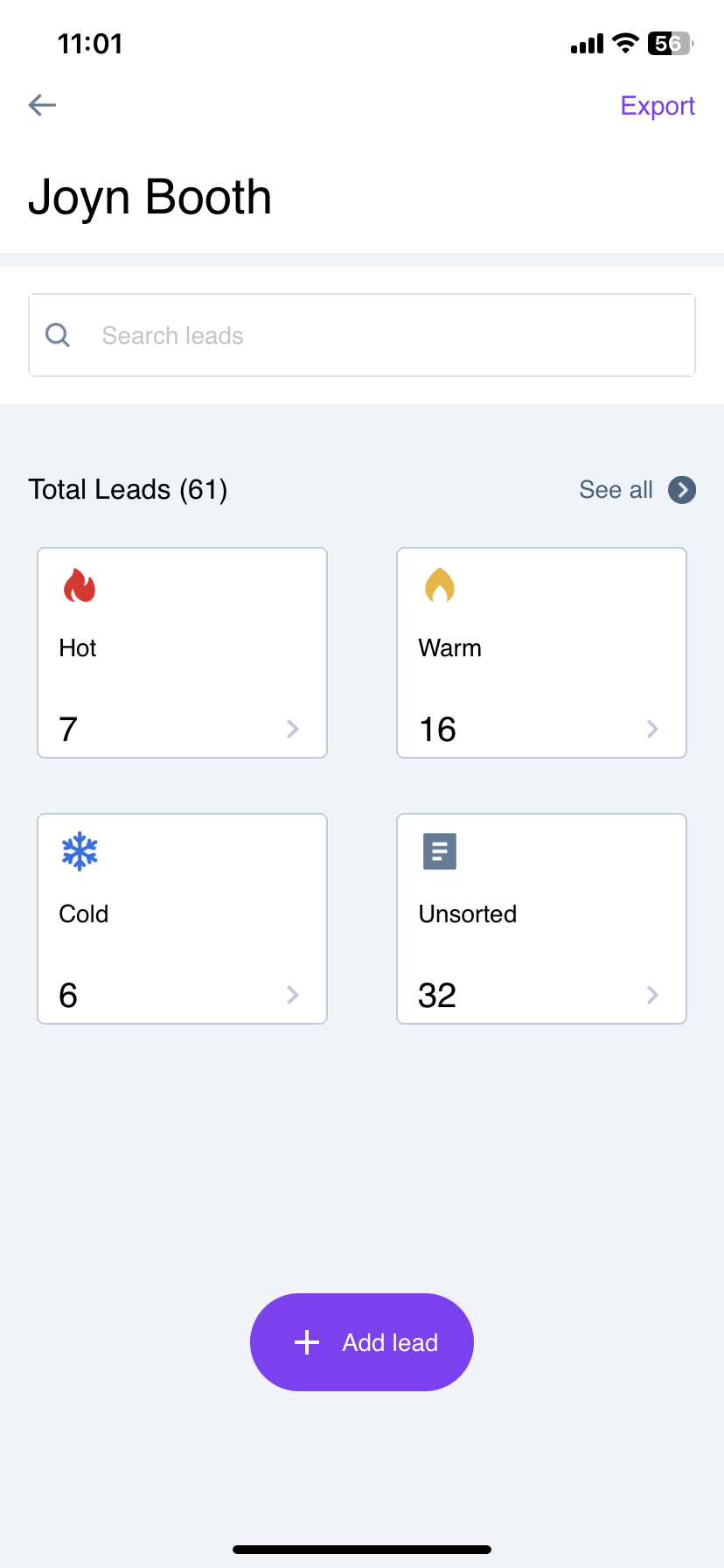Click the chevron on the Cold card
The image size is (724, 1568).
[x=293, y=994]
